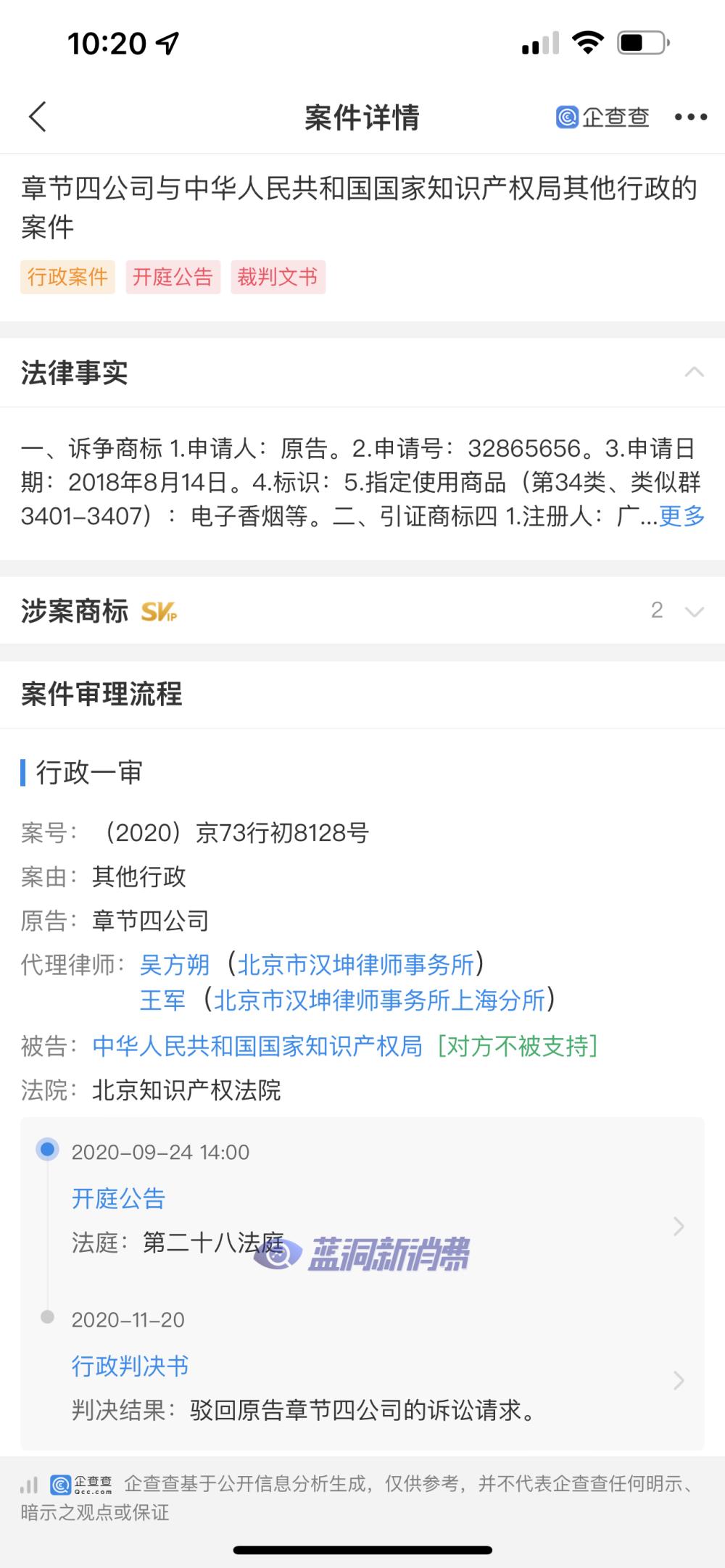
Task: Select the 行政案件 tag
Action: 67,276
